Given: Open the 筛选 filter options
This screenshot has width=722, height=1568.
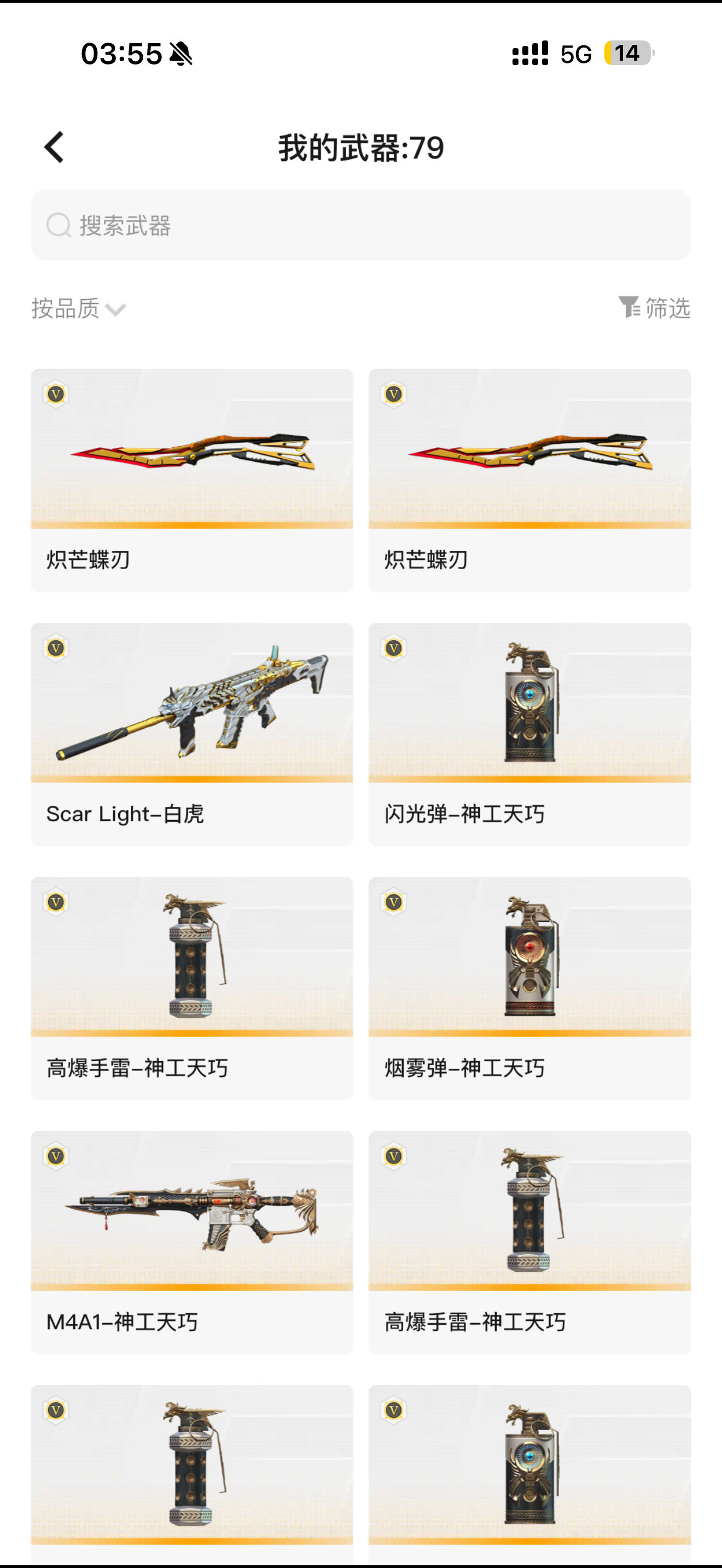Looking at the screenshot, I should click(654, 308).
